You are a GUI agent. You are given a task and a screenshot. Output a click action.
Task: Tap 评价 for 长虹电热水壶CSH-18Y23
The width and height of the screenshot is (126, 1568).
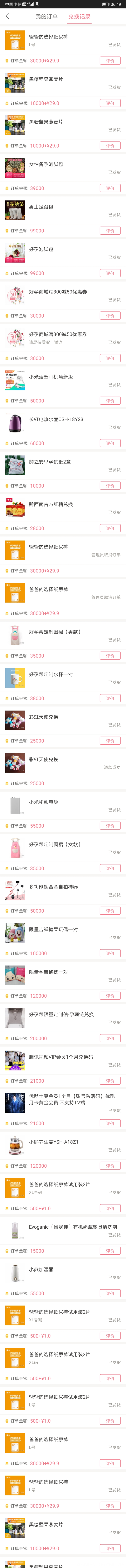(110, 443)
